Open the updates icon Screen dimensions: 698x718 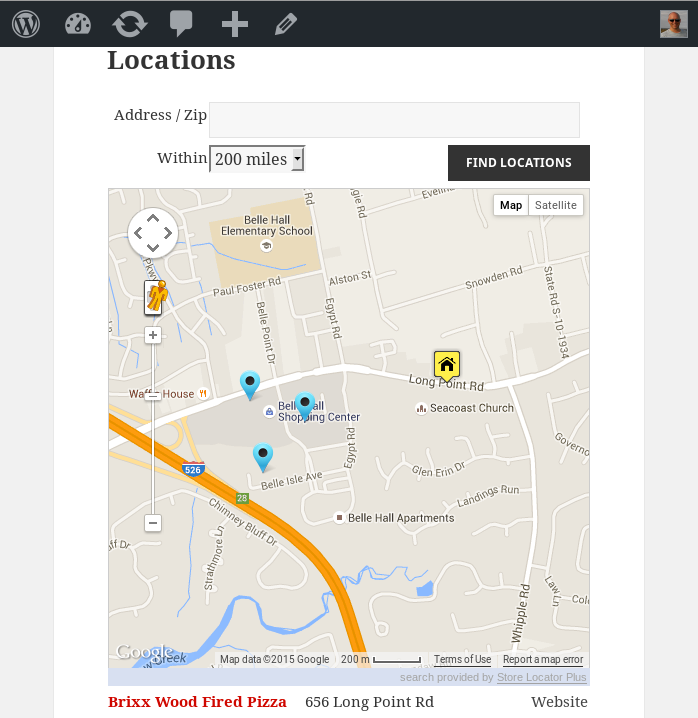point(129,24)
